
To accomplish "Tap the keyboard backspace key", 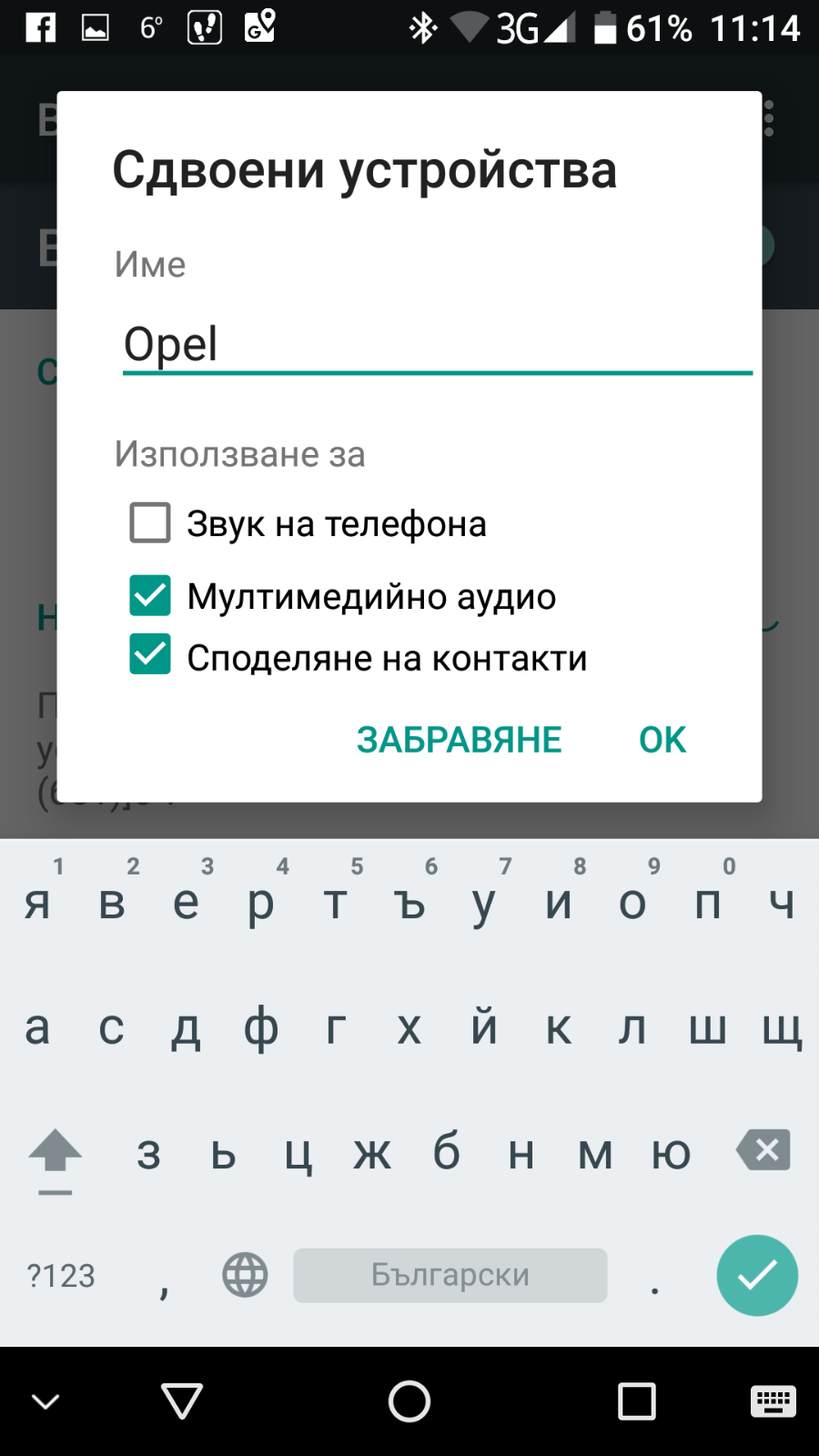I will click(763, 1151).
